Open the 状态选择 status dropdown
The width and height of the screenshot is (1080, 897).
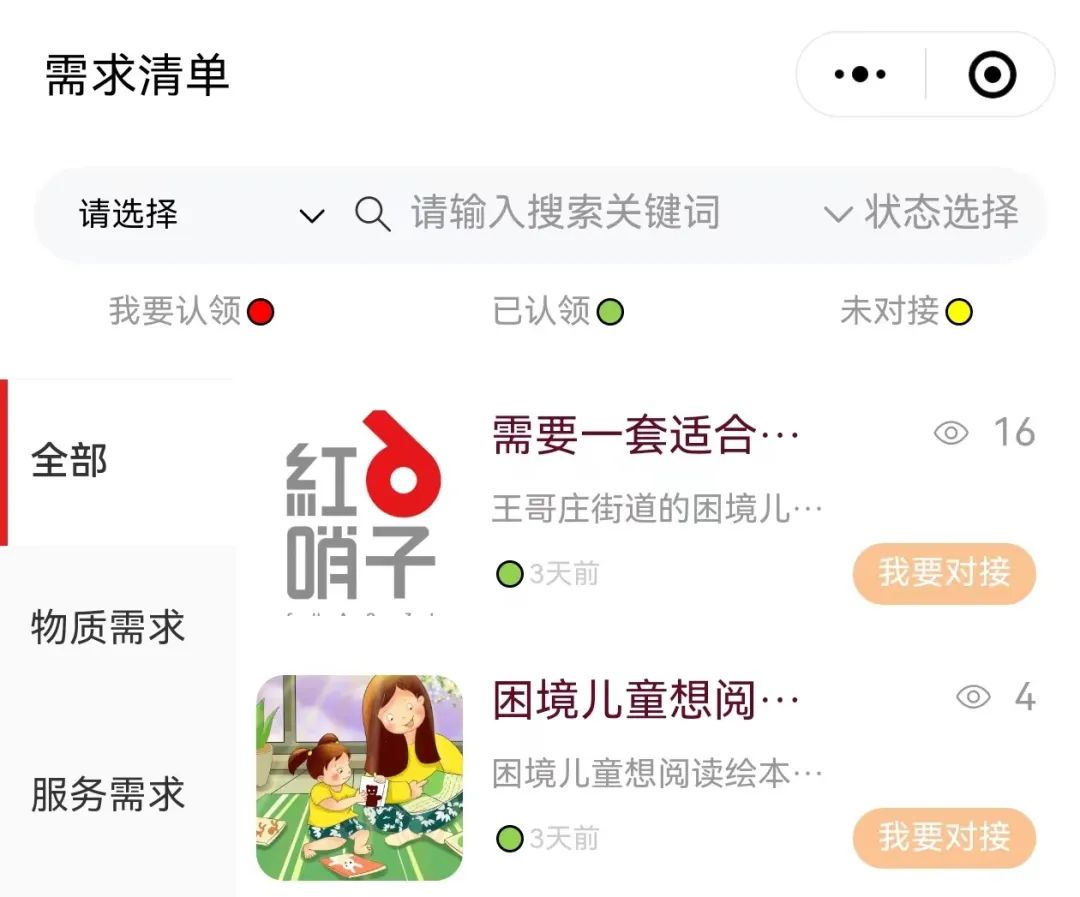click(x=920, y=214)
